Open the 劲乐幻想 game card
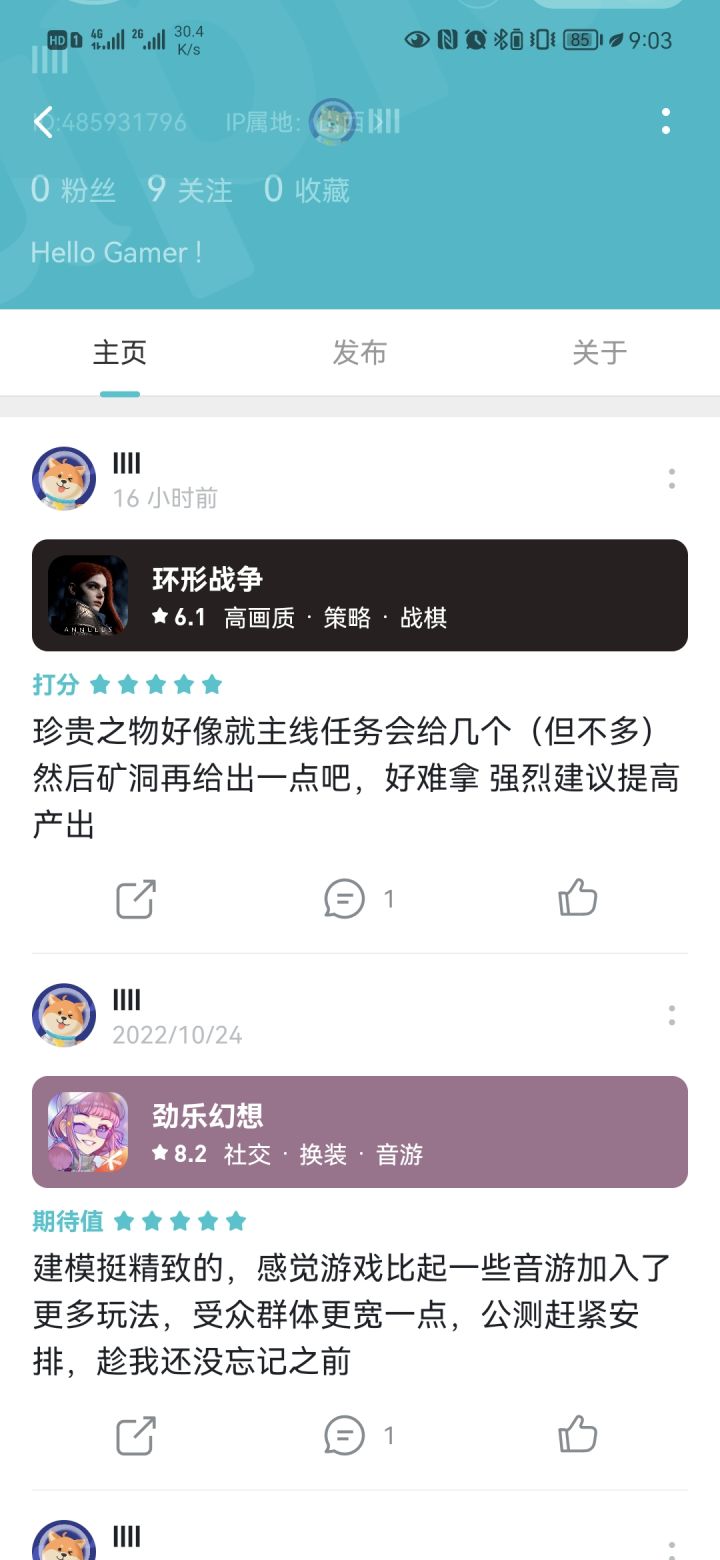The width and height of the screenshot is (720, 1560). (360, 1132)
